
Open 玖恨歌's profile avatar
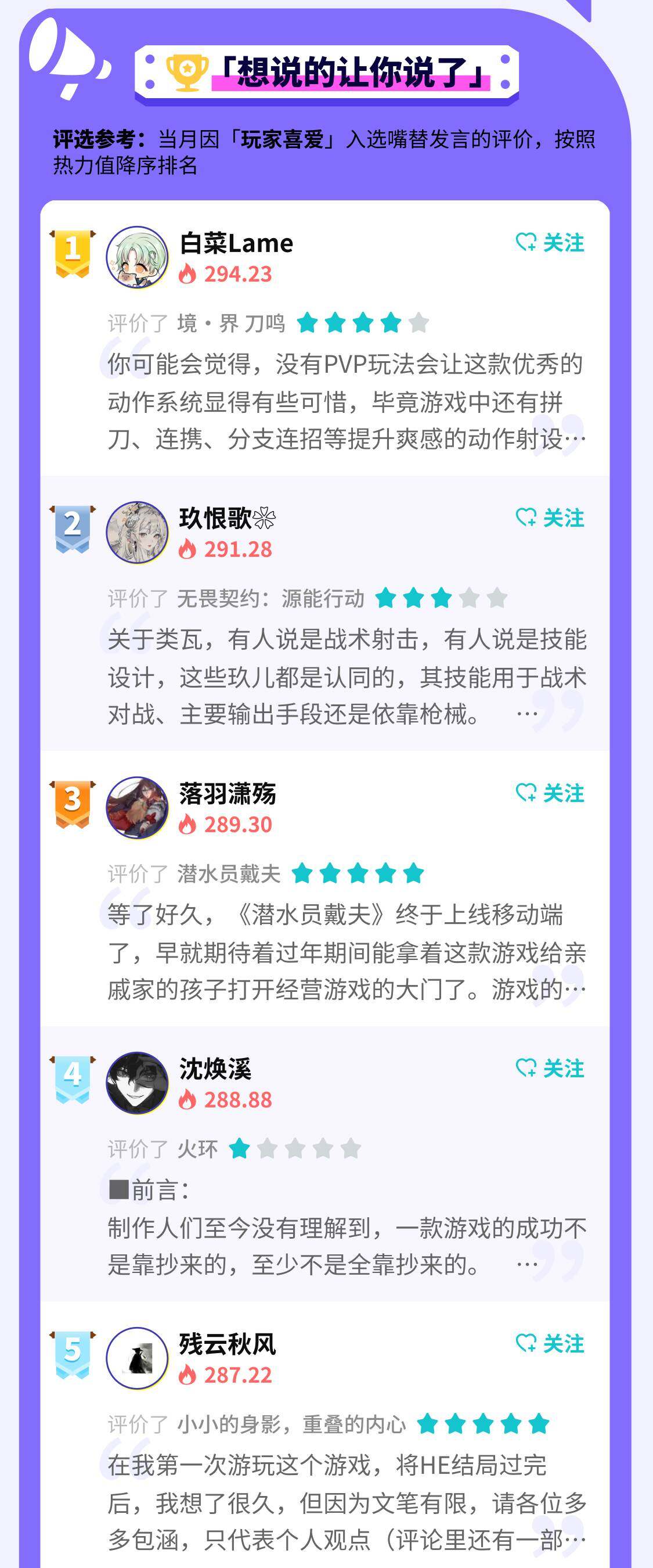(137, 532)
